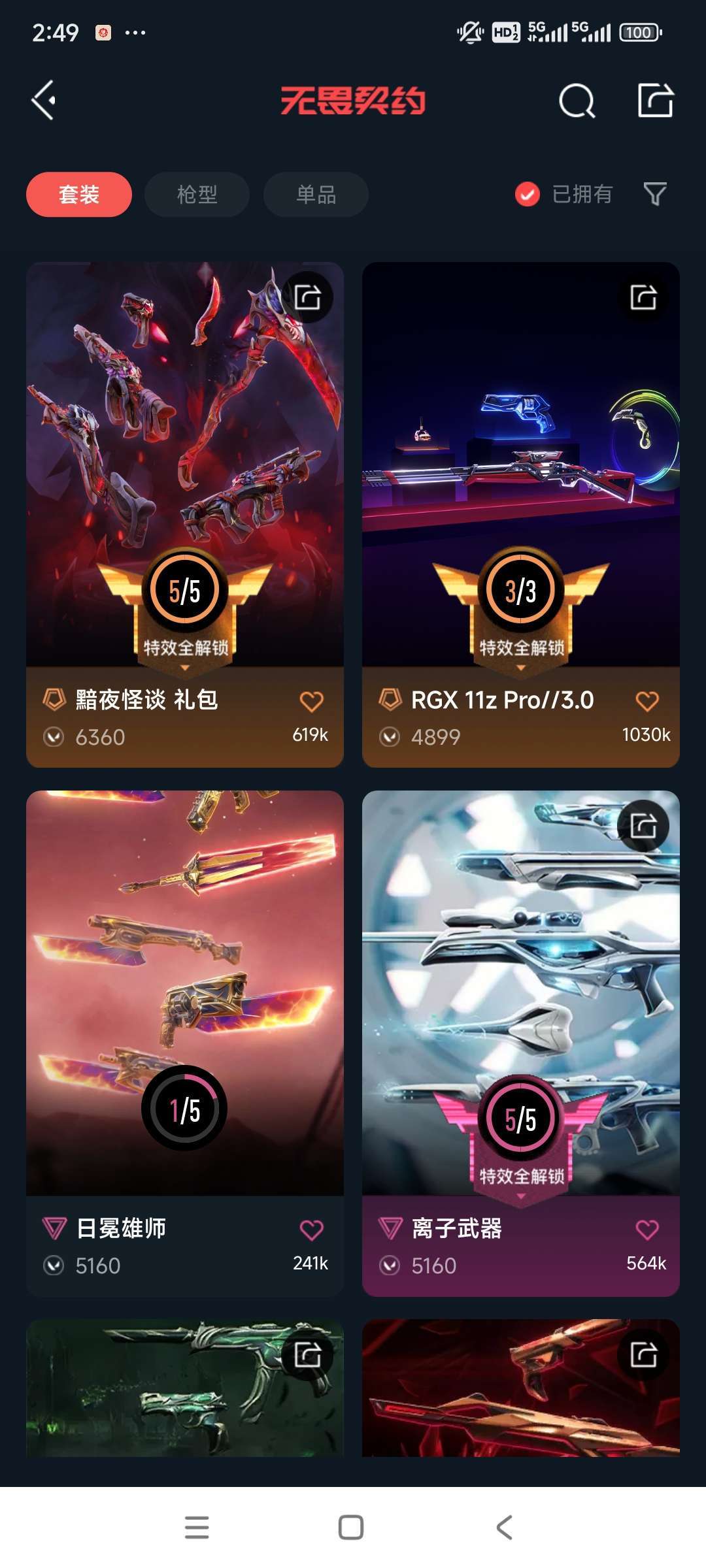
Task: Open the 黯夜怪谈 礼包 bundle card
Action: 184,457
